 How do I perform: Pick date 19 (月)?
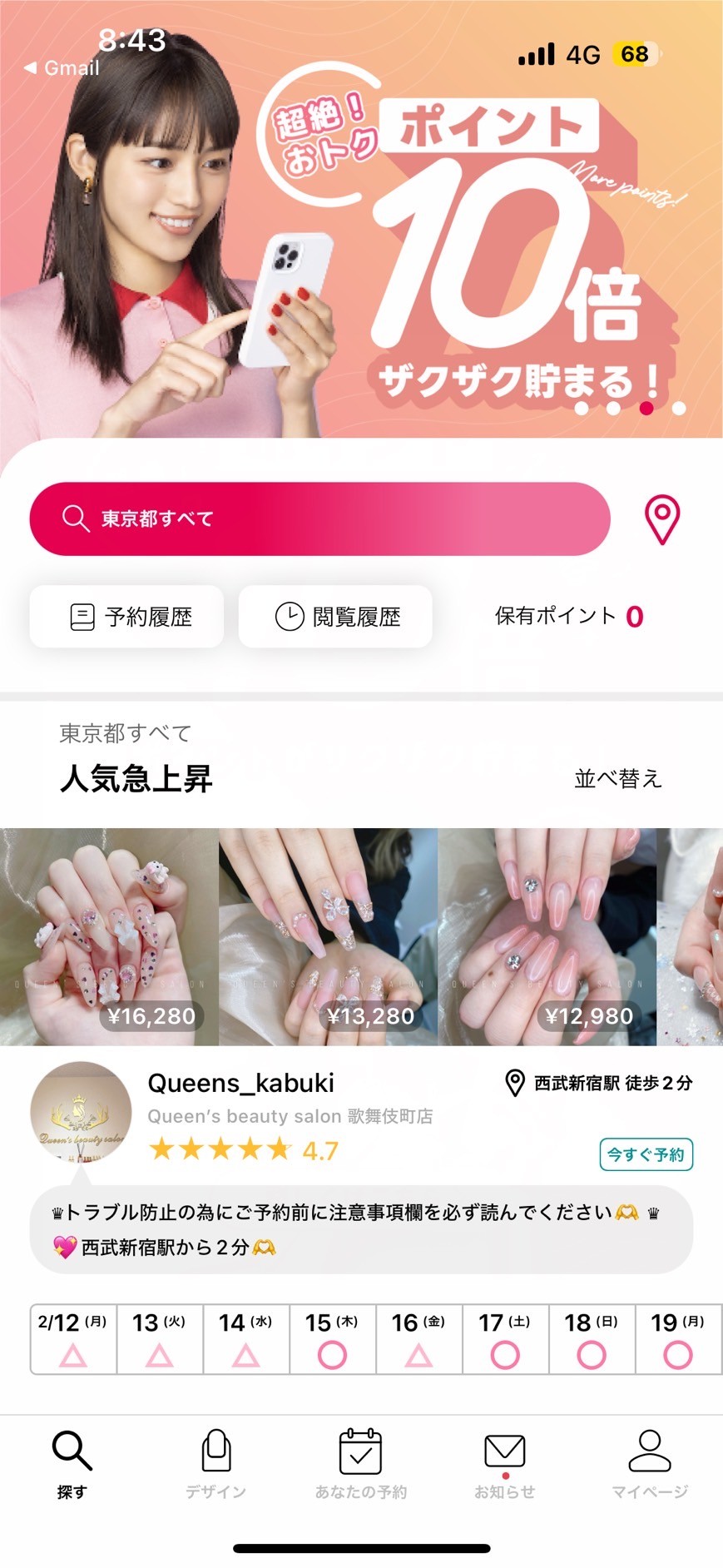(677, 1339)
